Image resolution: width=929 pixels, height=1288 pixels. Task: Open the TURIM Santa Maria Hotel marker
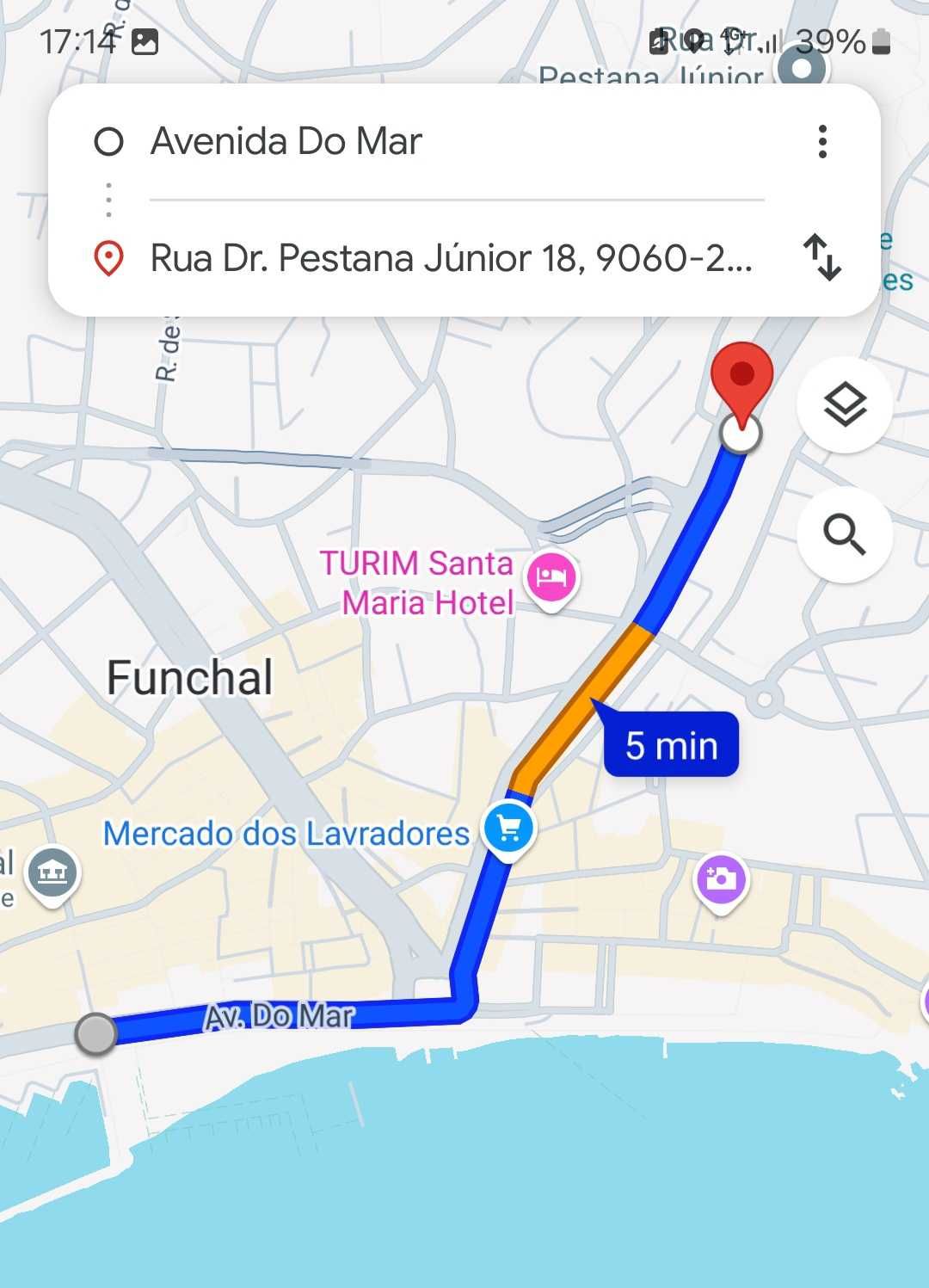[x=551, y=576]
